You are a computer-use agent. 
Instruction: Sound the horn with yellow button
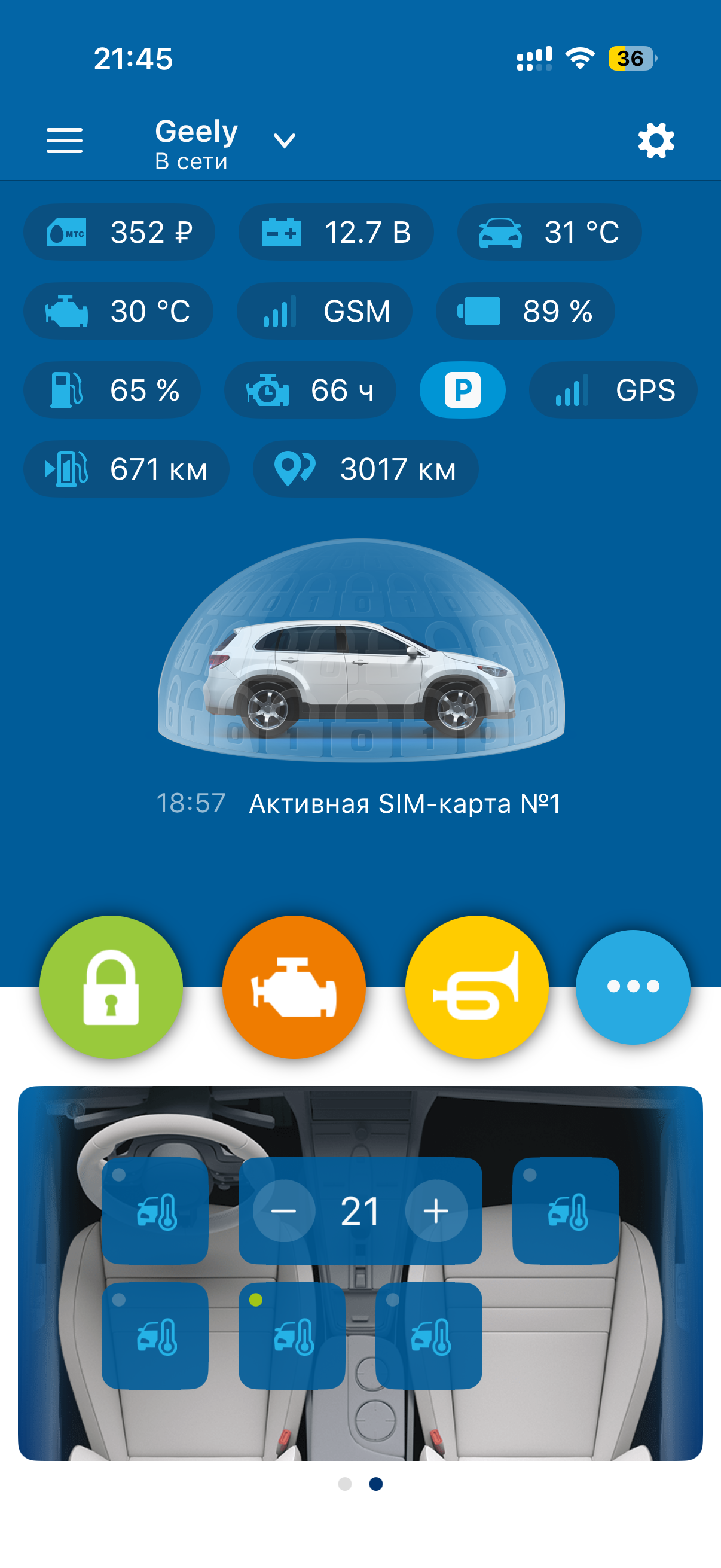coord(477,987)
